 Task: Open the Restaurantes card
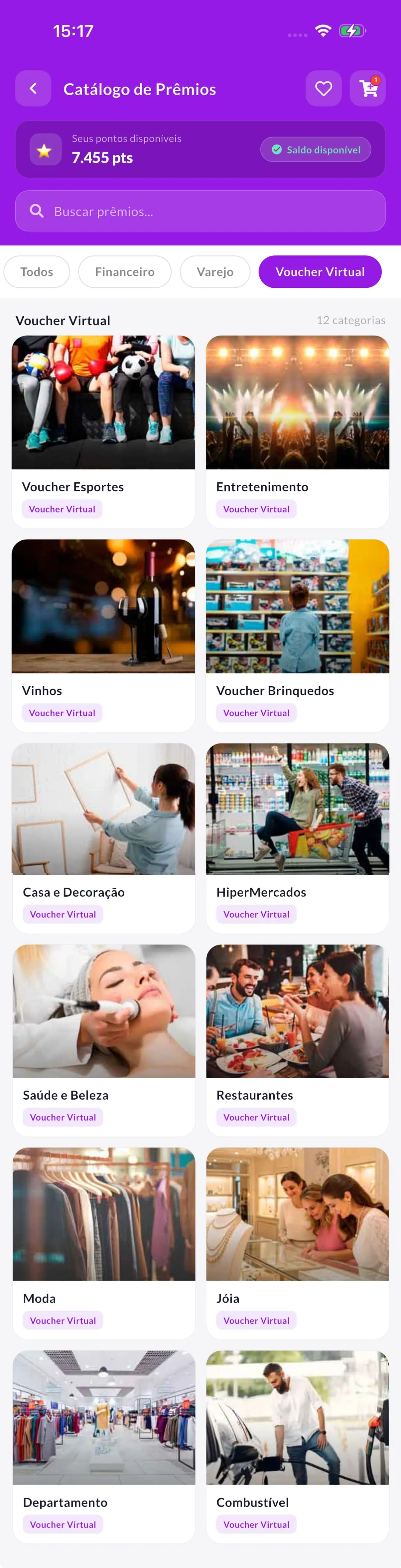coord(297,1040)
